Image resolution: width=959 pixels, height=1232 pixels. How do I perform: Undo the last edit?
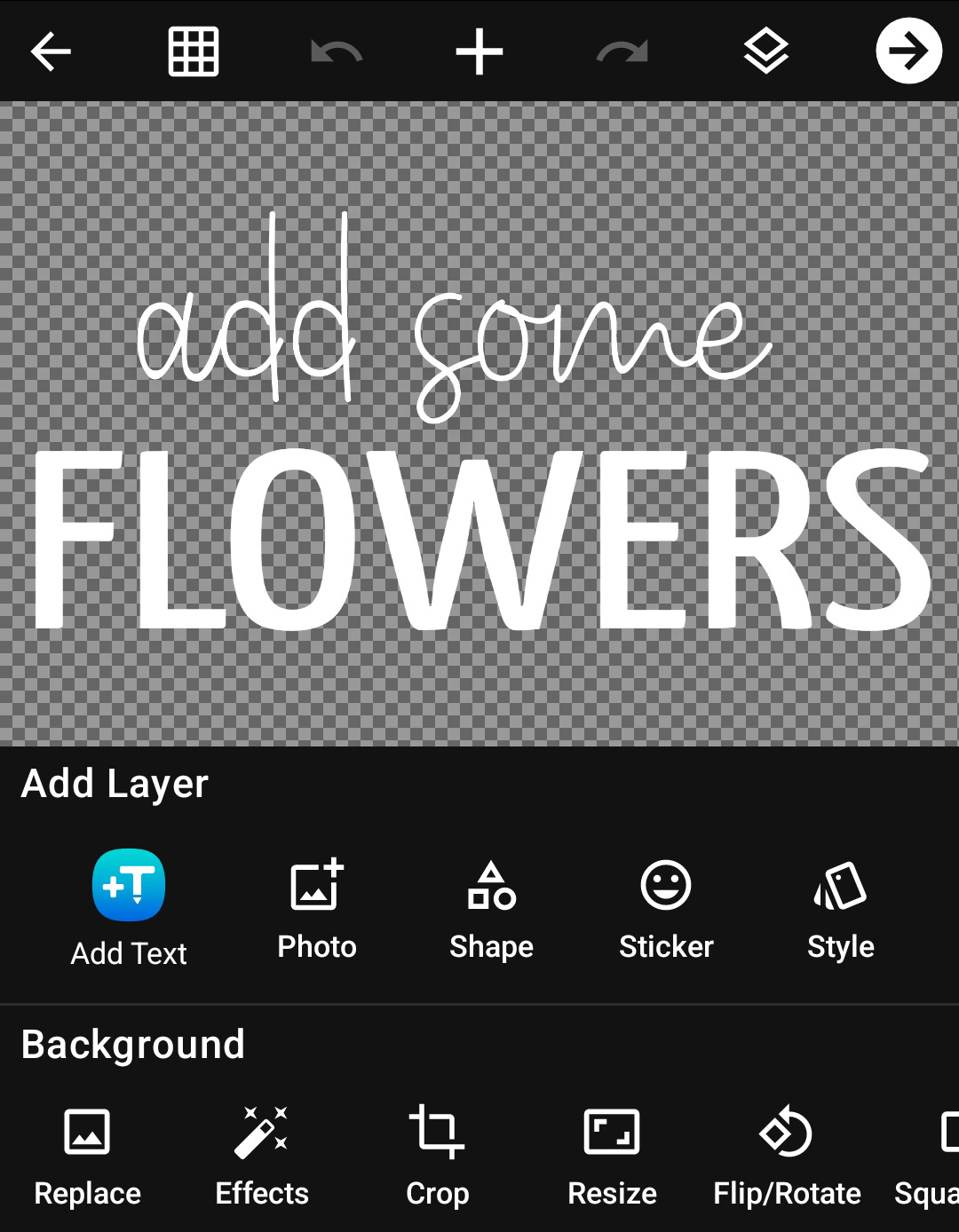pos(335,51)
